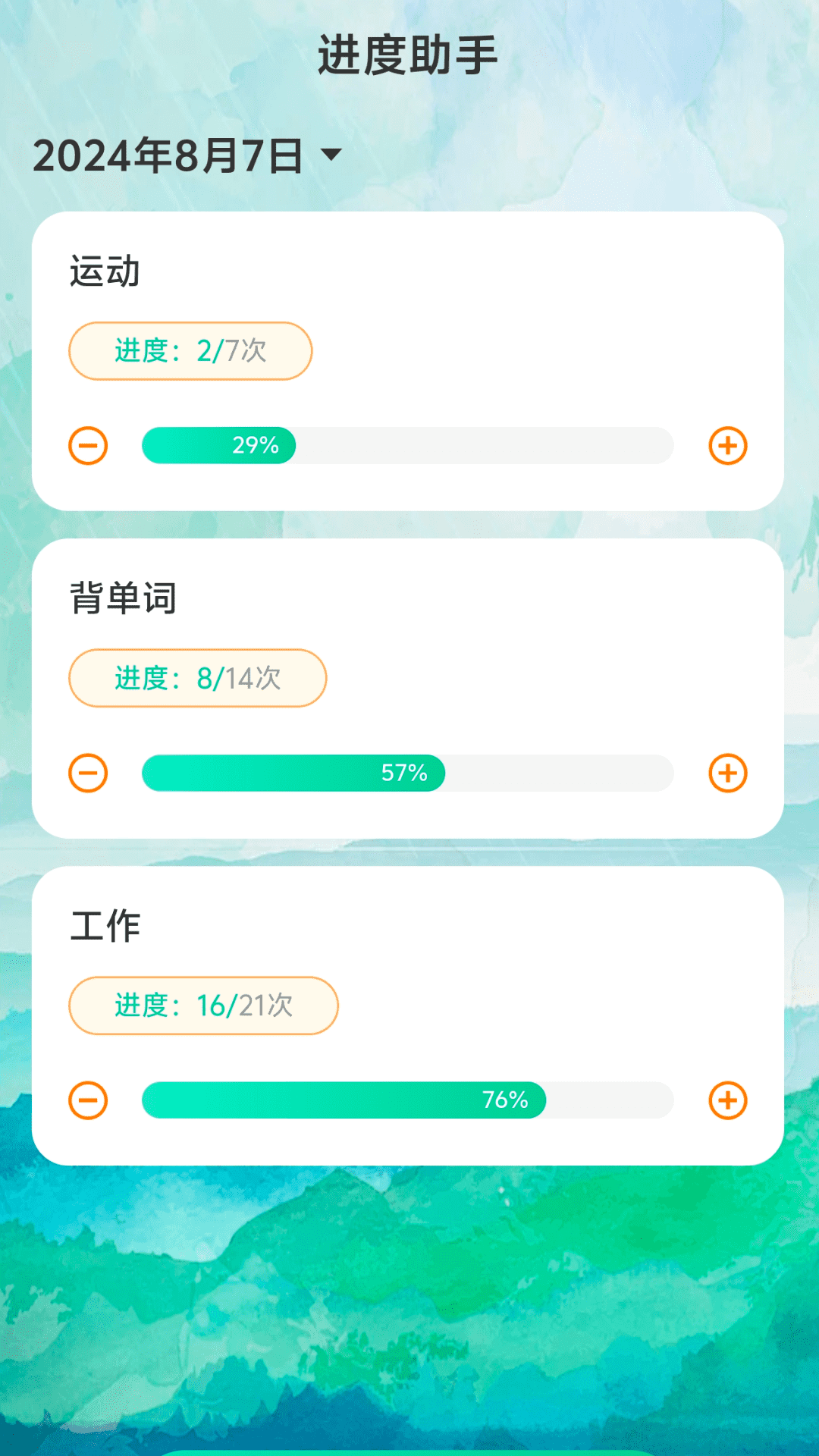Decrease 背单词 progress with minus icon
Viewport: 819px width, 1456px height.
[88, 773]
